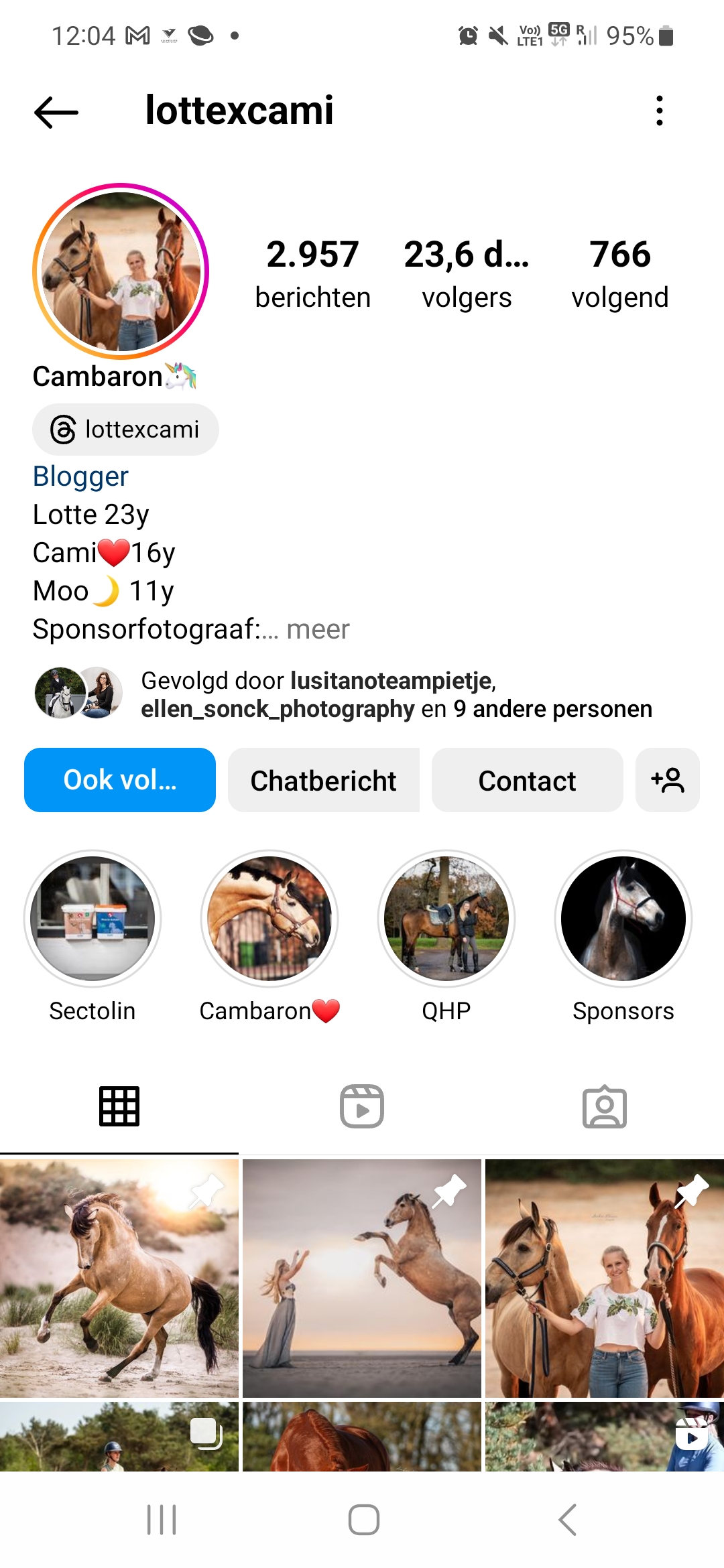The height and width of the screenshot is (1568, 724).
Task: Open the Cambaron story highlight
Action: (269, 919)
